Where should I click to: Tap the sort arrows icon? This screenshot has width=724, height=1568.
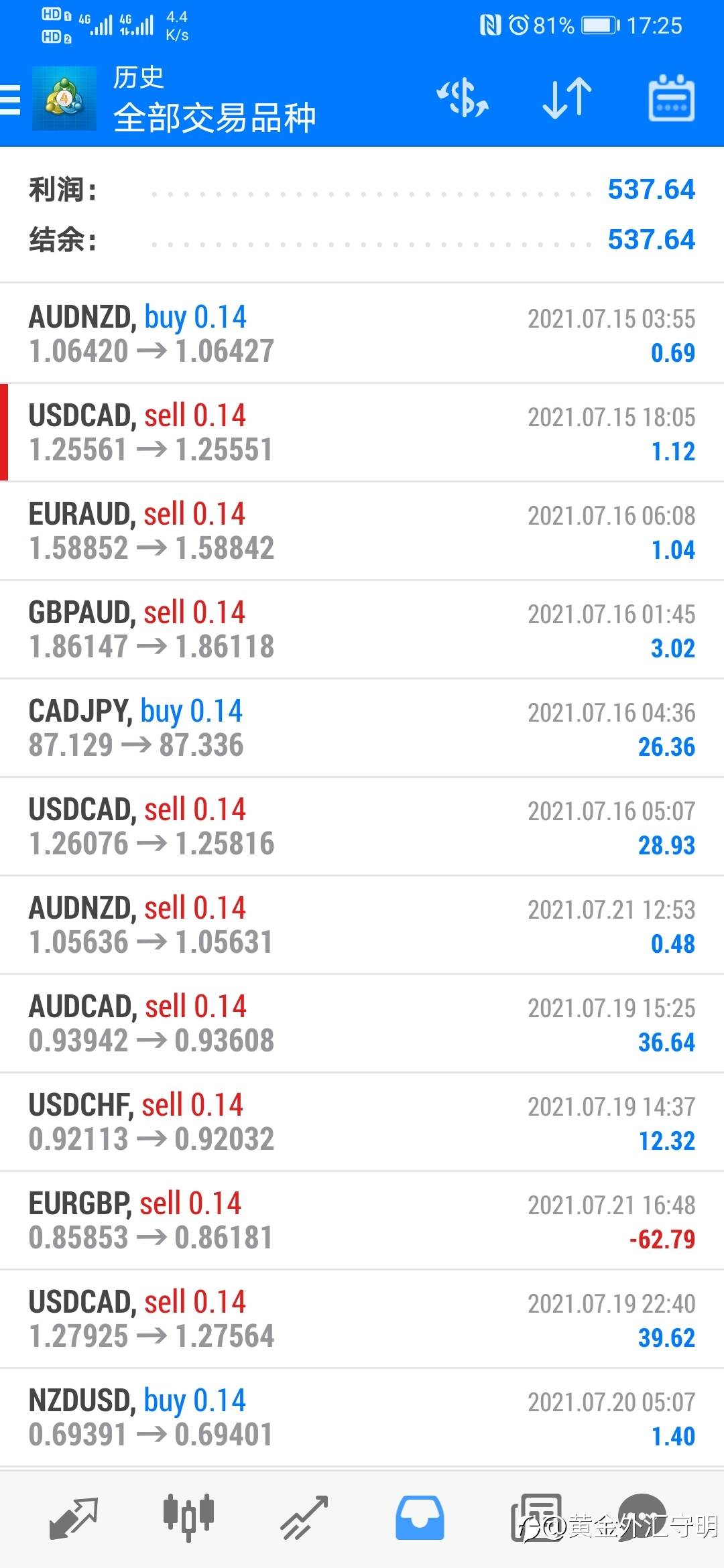[x=567, y=99]
